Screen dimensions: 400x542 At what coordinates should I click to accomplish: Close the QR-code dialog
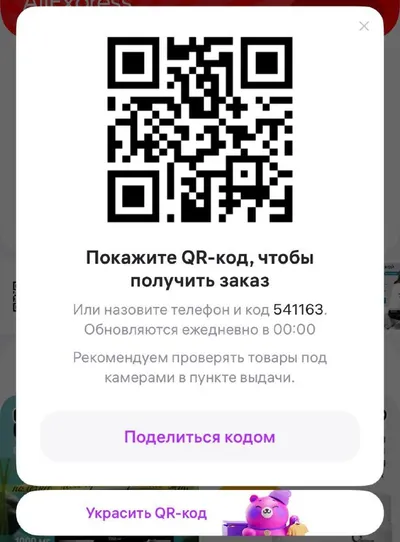click(364, 26)
